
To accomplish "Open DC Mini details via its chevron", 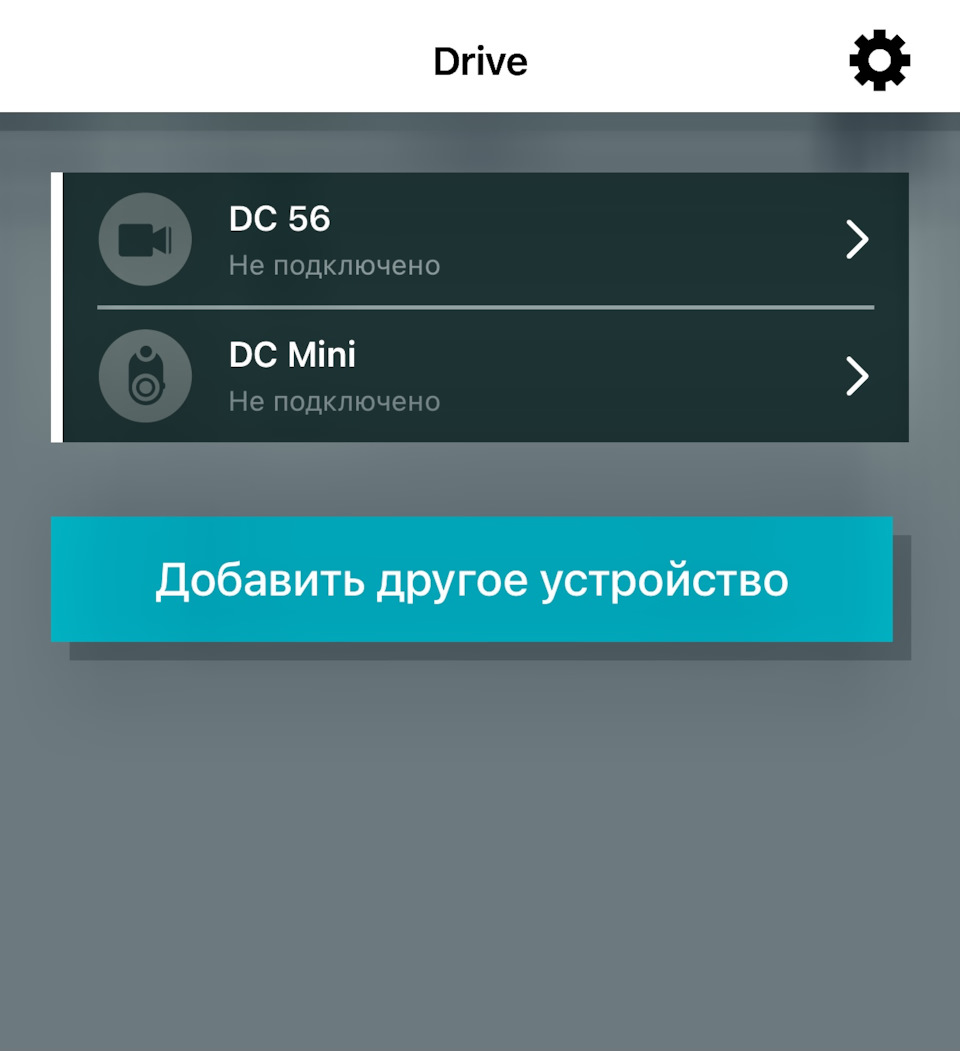I will pos(857,377).
